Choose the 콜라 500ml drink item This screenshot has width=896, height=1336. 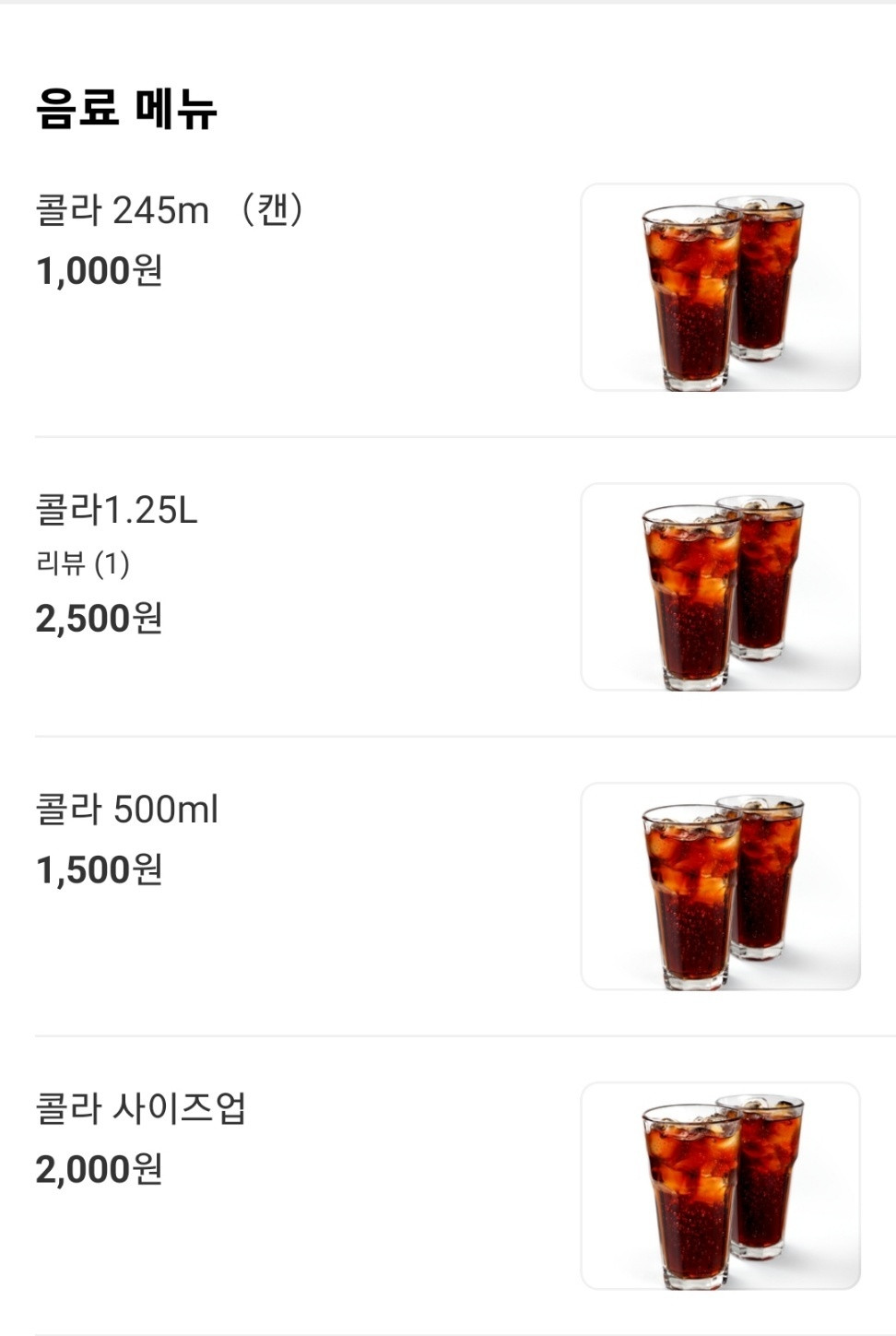(x=127, y=810)
